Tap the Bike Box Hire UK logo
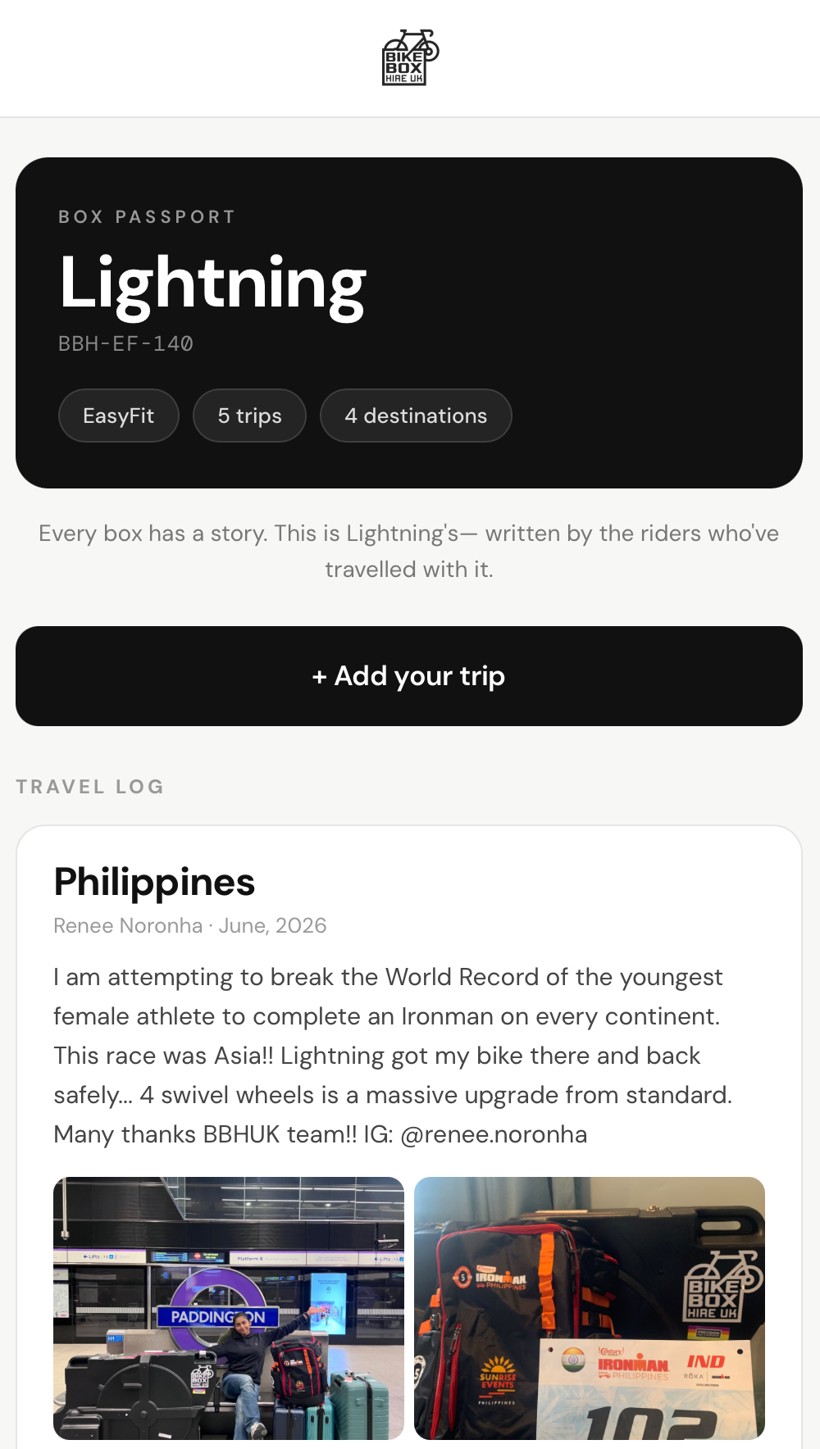Image resolution: width=820 pixels, height=1449 pixels. 410,57
